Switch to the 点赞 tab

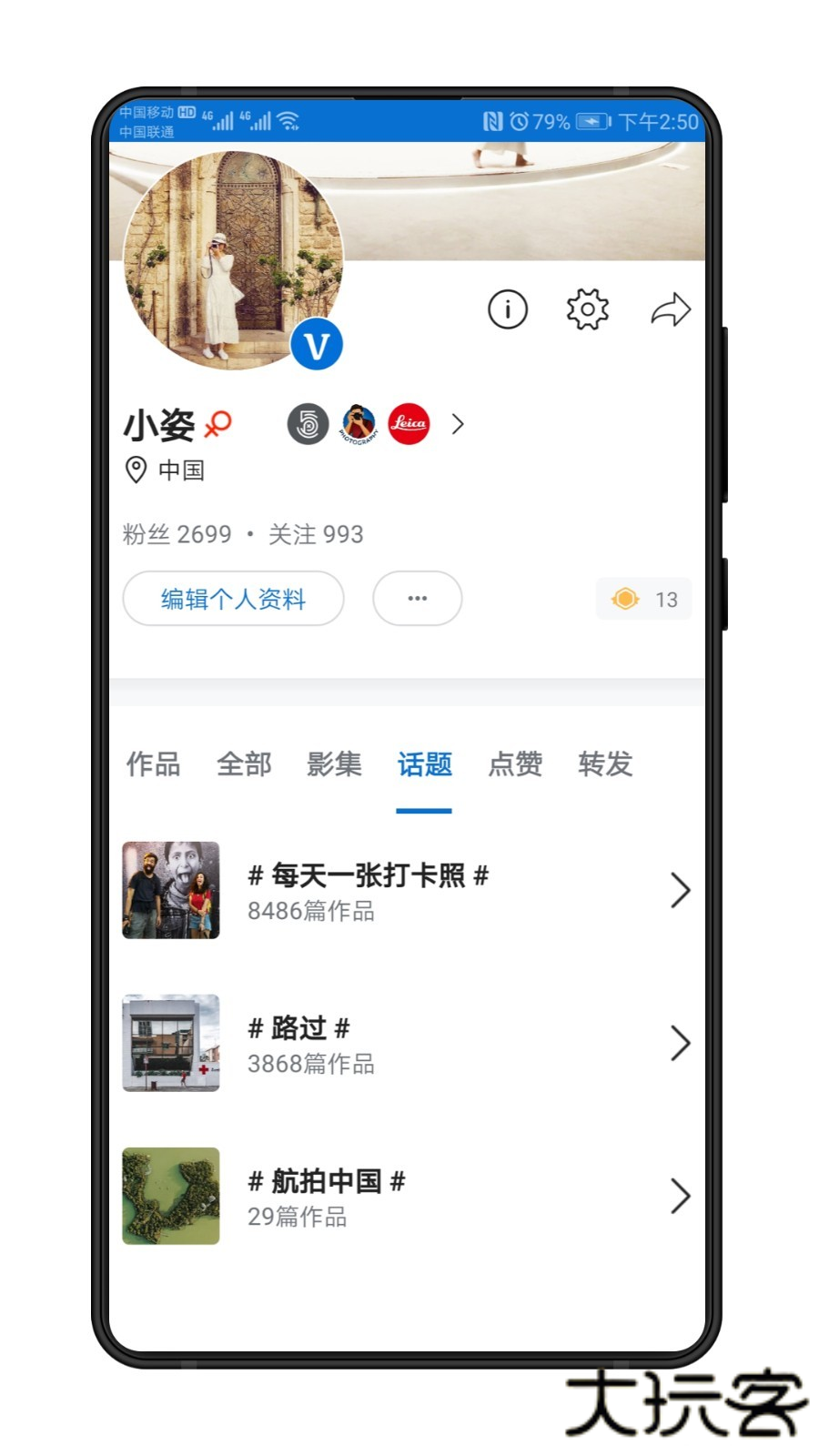(514, 765)
